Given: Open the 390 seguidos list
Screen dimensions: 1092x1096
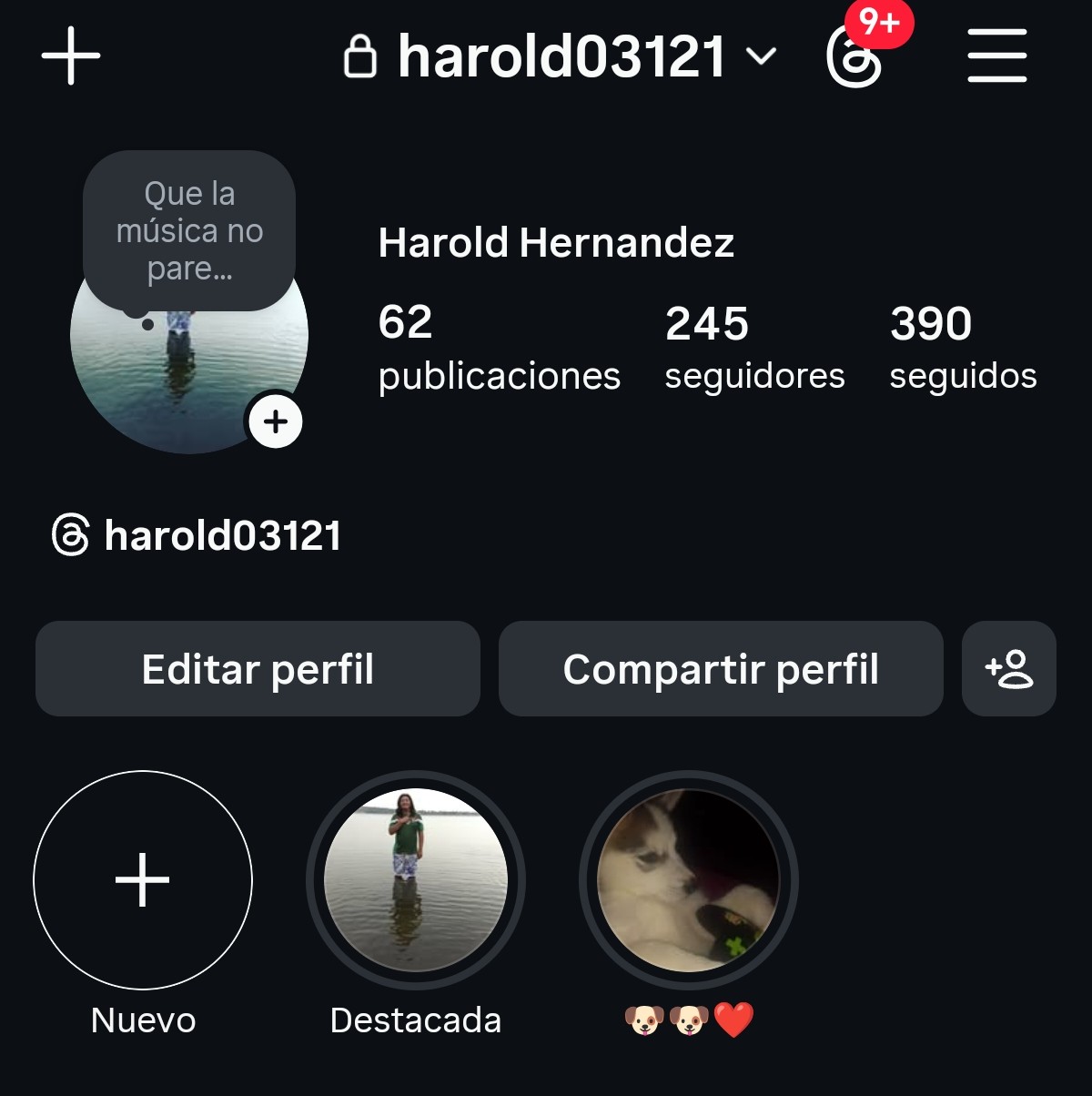Looking at the screenshot, I should coord(963,349).
